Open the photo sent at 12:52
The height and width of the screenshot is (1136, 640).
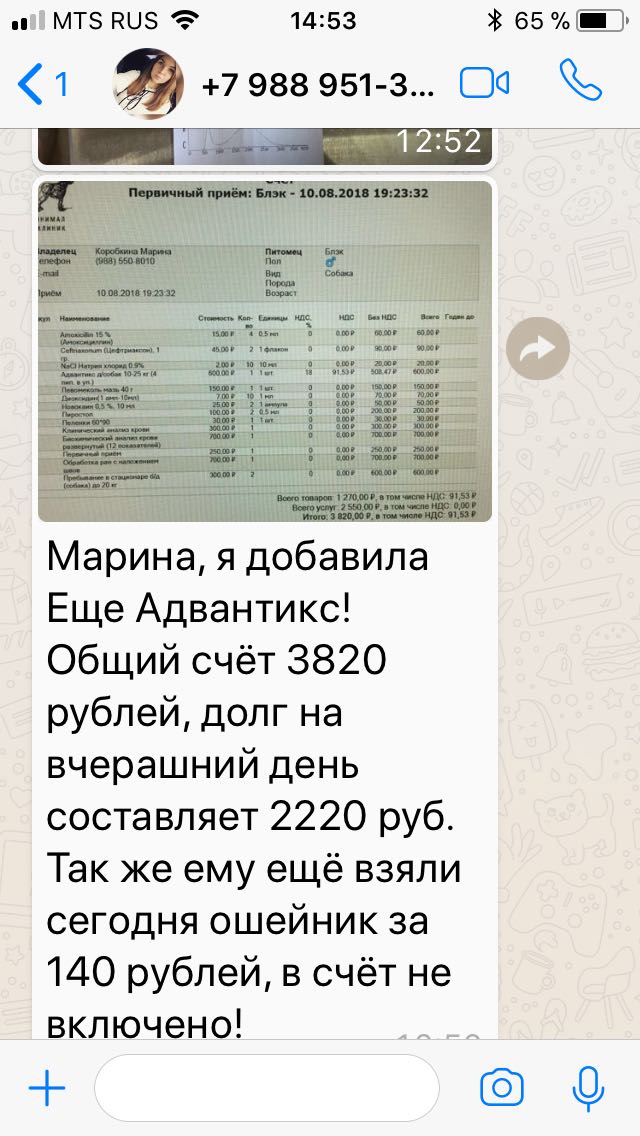click(265, 146)
